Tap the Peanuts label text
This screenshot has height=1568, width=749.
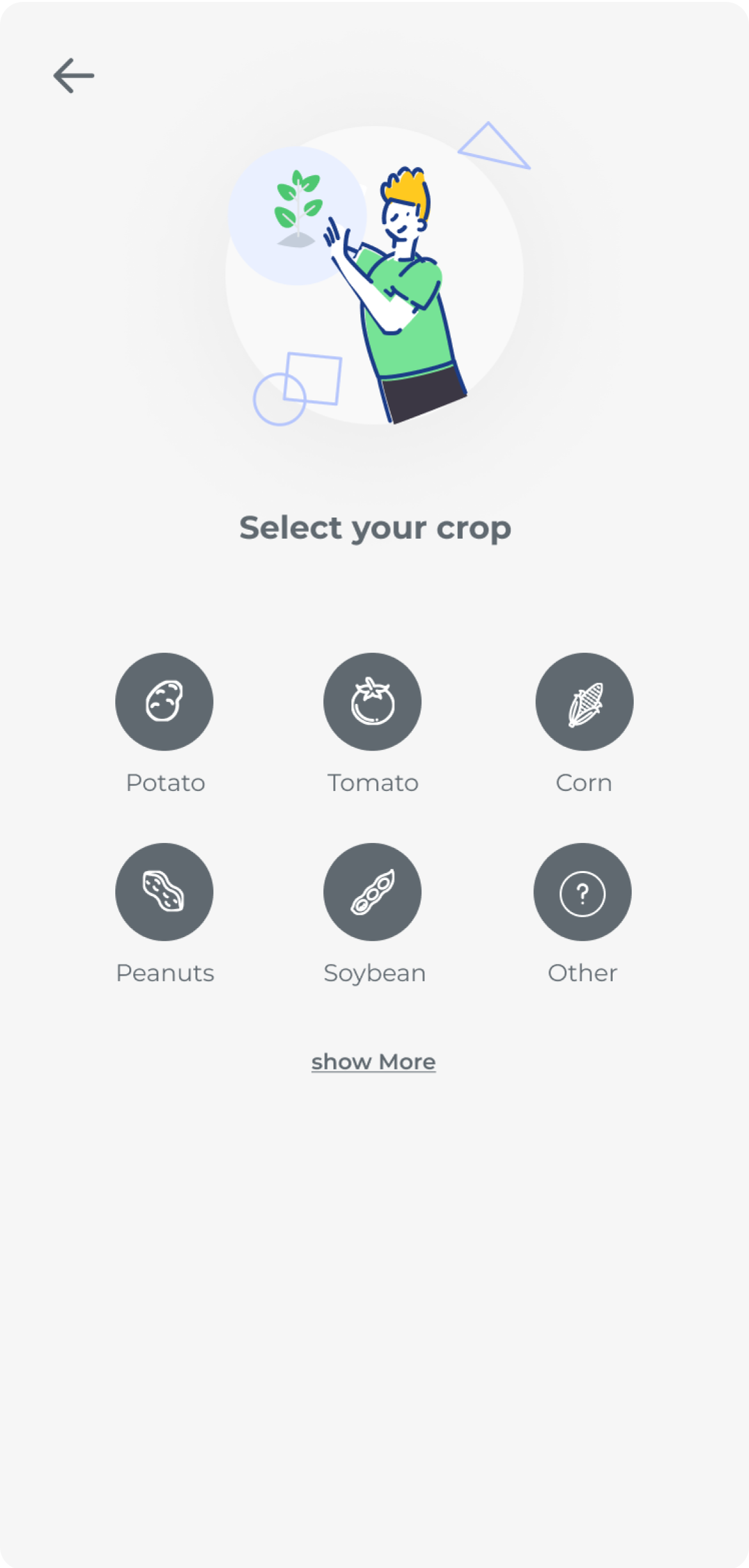click(x=165, y=973)
